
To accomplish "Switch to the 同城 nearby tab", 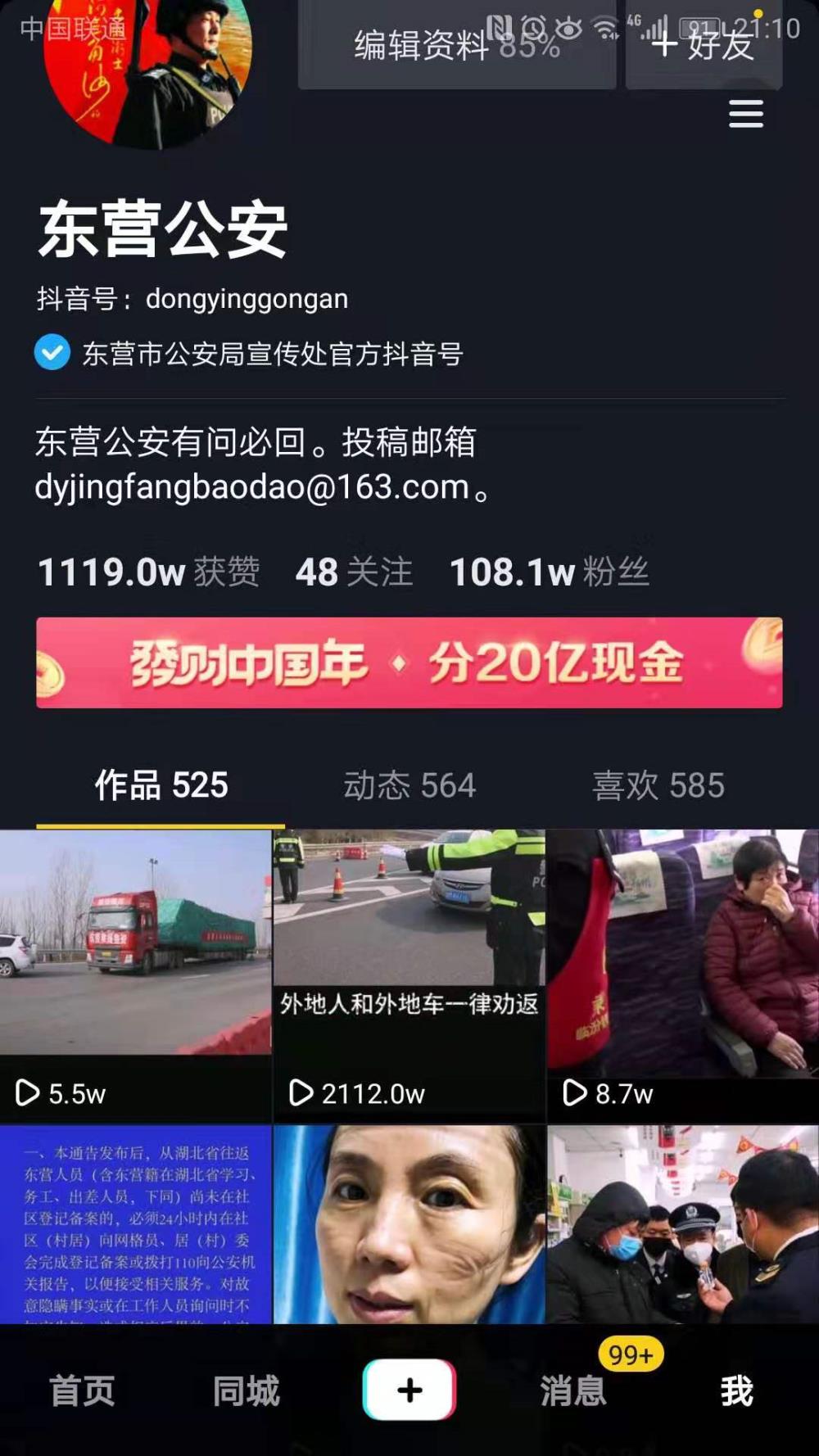I will (x=246, y=1390).
